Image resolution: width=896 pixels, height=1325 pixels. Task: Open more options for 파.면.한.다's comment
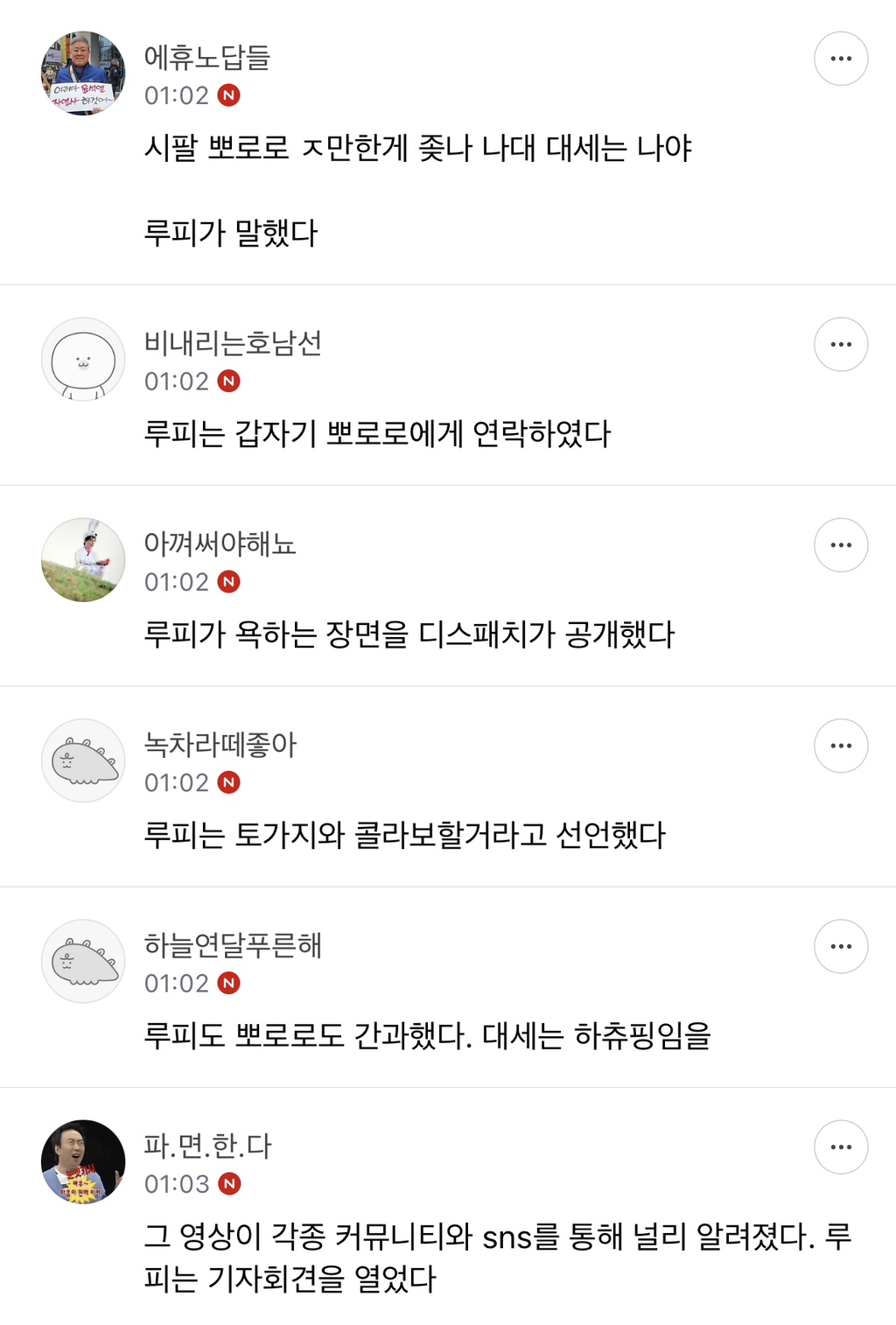coord(841,1146)
